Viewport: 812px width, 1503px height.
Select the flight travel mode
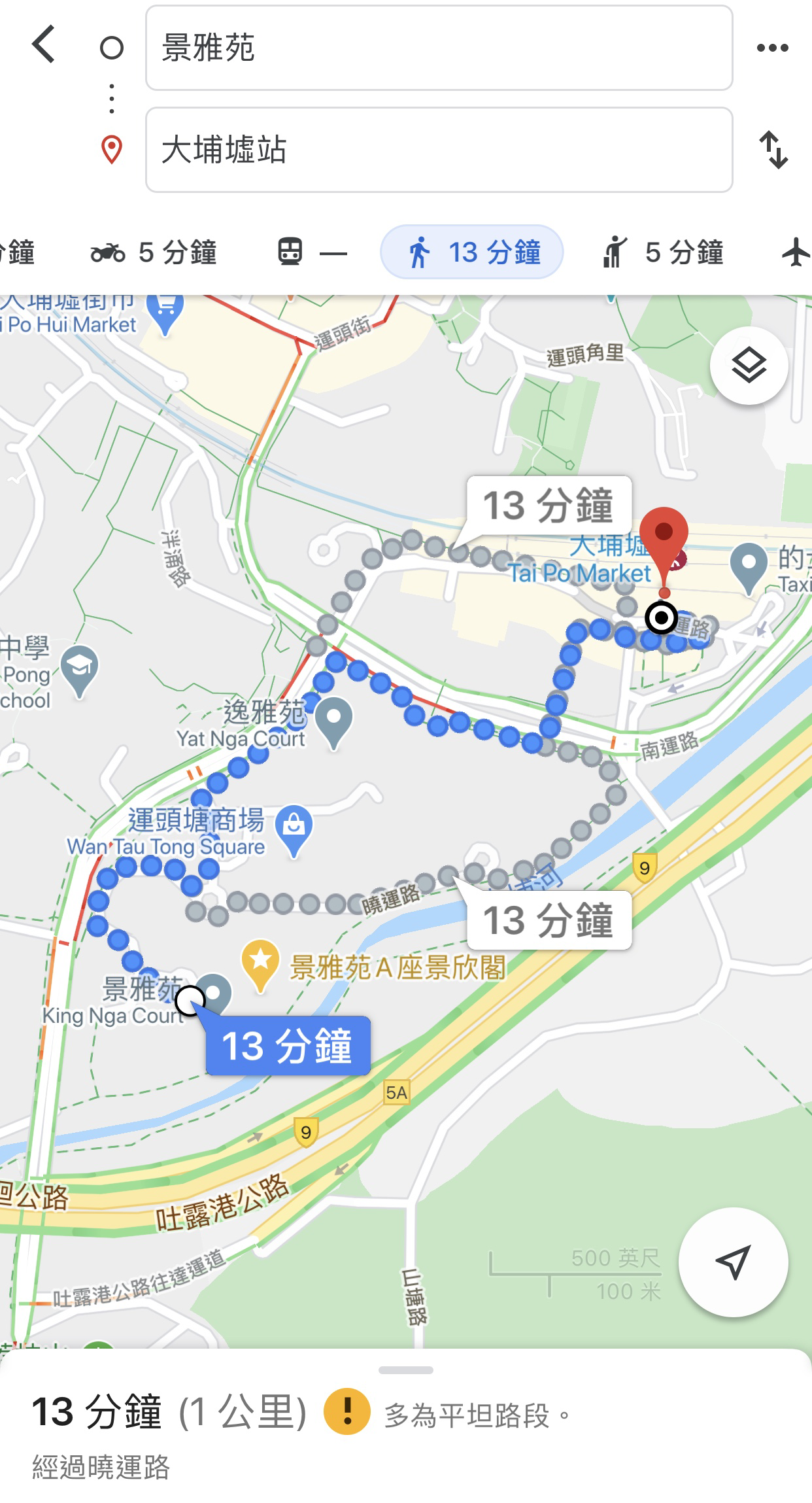coord(796,252)
